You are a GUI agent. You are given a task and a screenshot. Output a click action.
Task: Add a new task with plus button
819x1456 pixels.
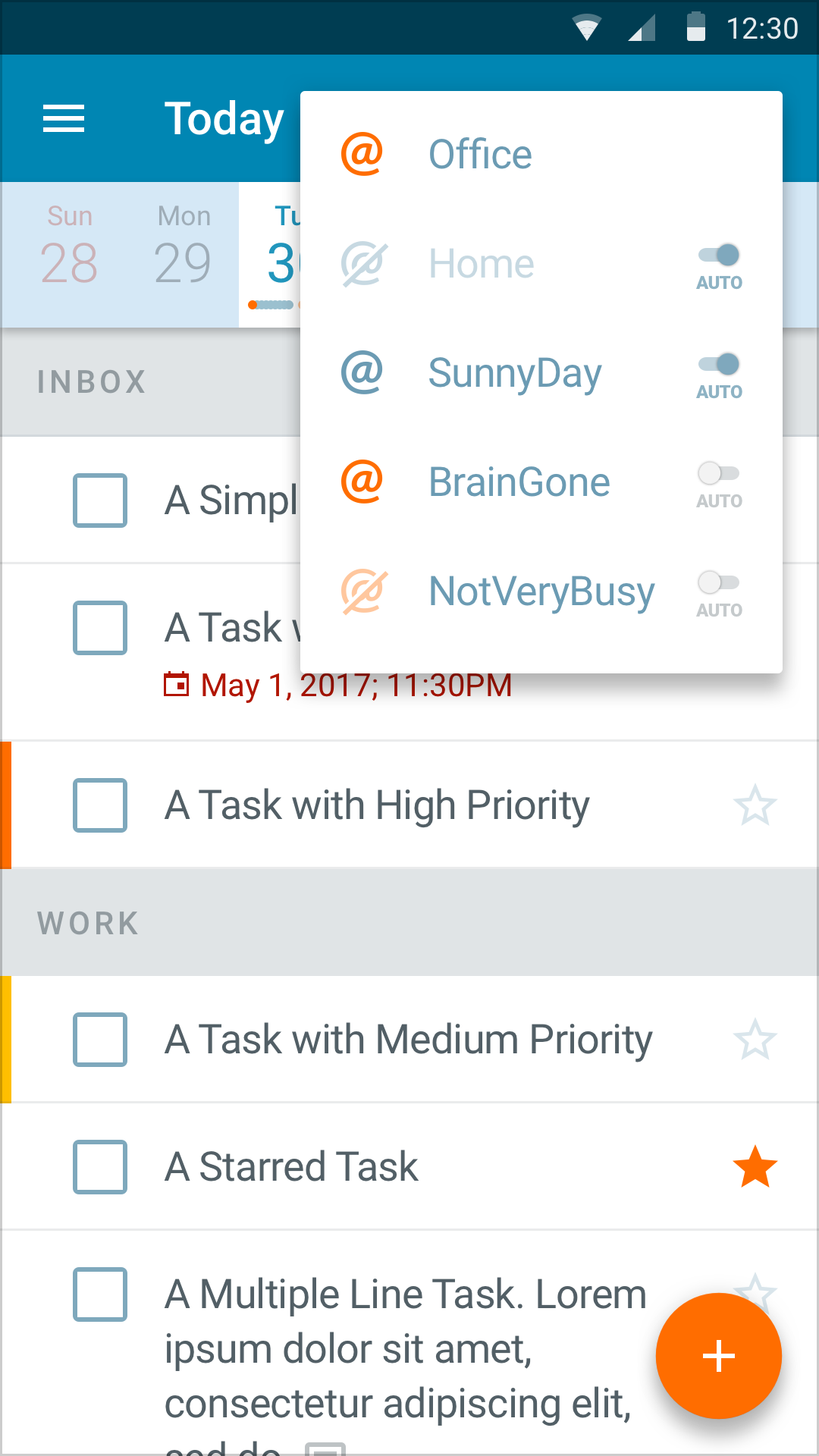(x=719, y=1356)
